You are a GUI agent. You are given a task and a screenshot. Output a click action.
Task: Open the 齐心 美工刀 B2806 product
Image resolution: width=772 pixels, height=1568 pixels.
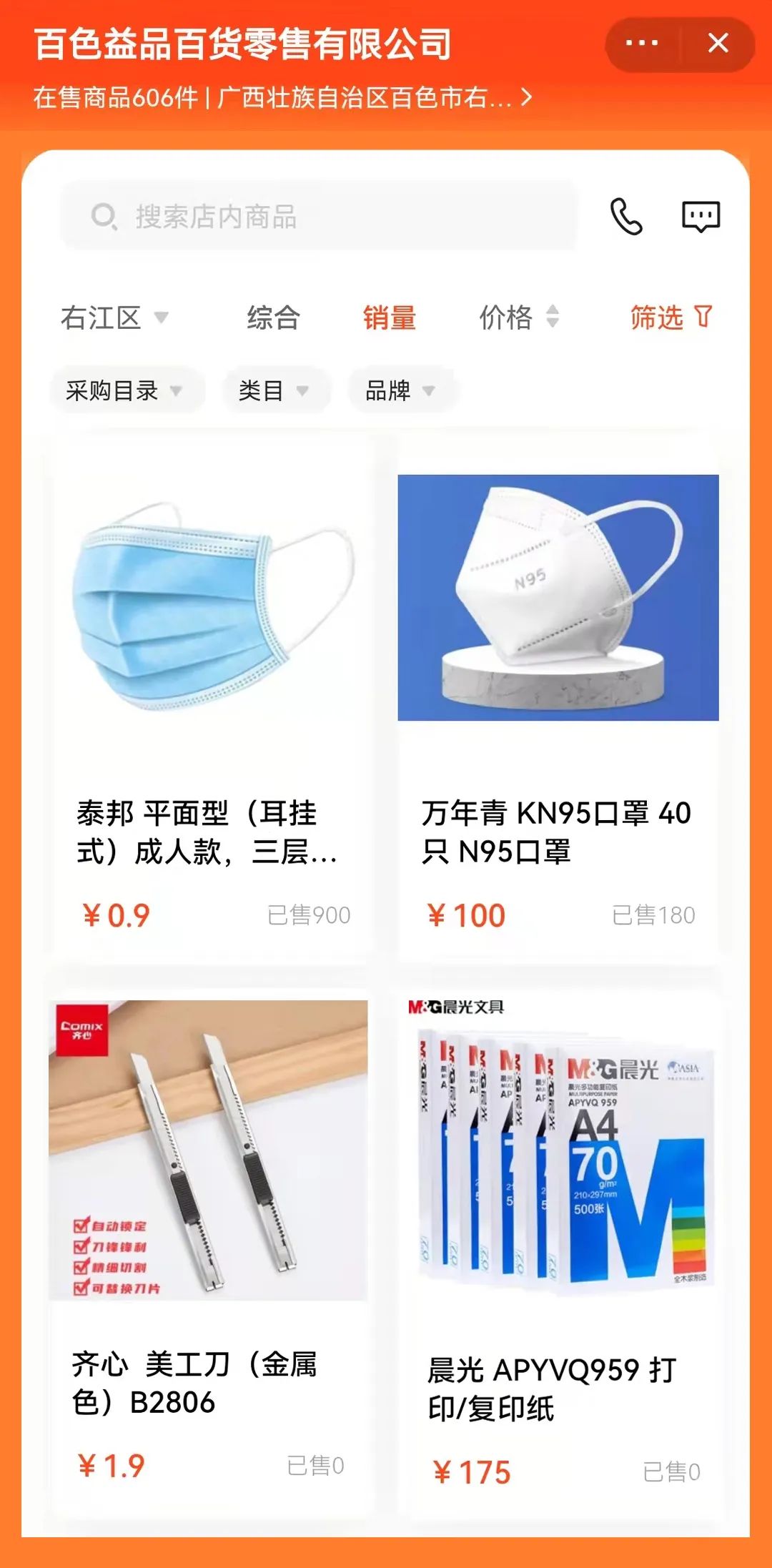tap(209, 1244)
